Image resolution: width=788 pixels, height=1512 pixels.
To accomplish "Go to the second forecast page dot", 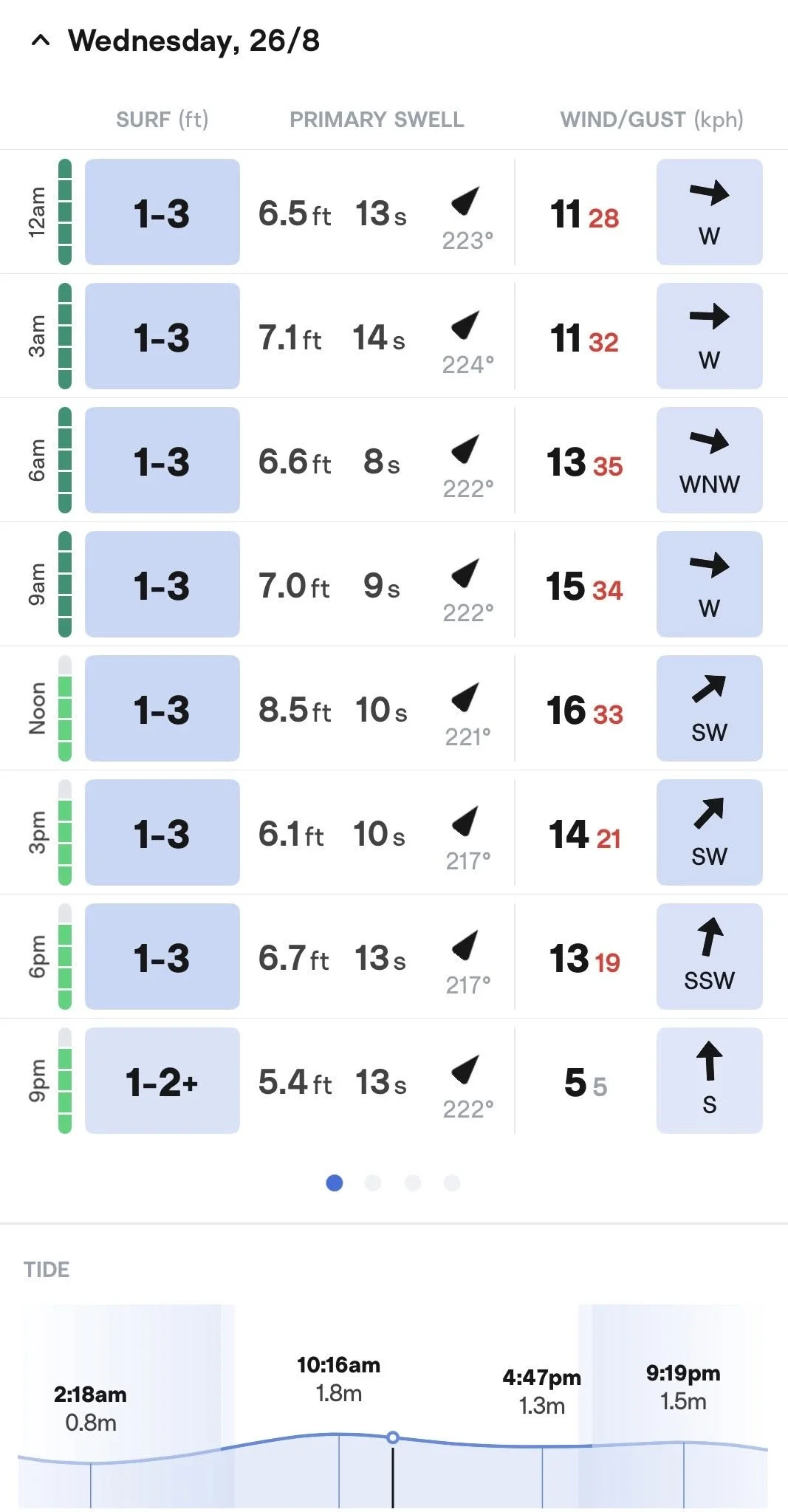I will (373, 1183).
